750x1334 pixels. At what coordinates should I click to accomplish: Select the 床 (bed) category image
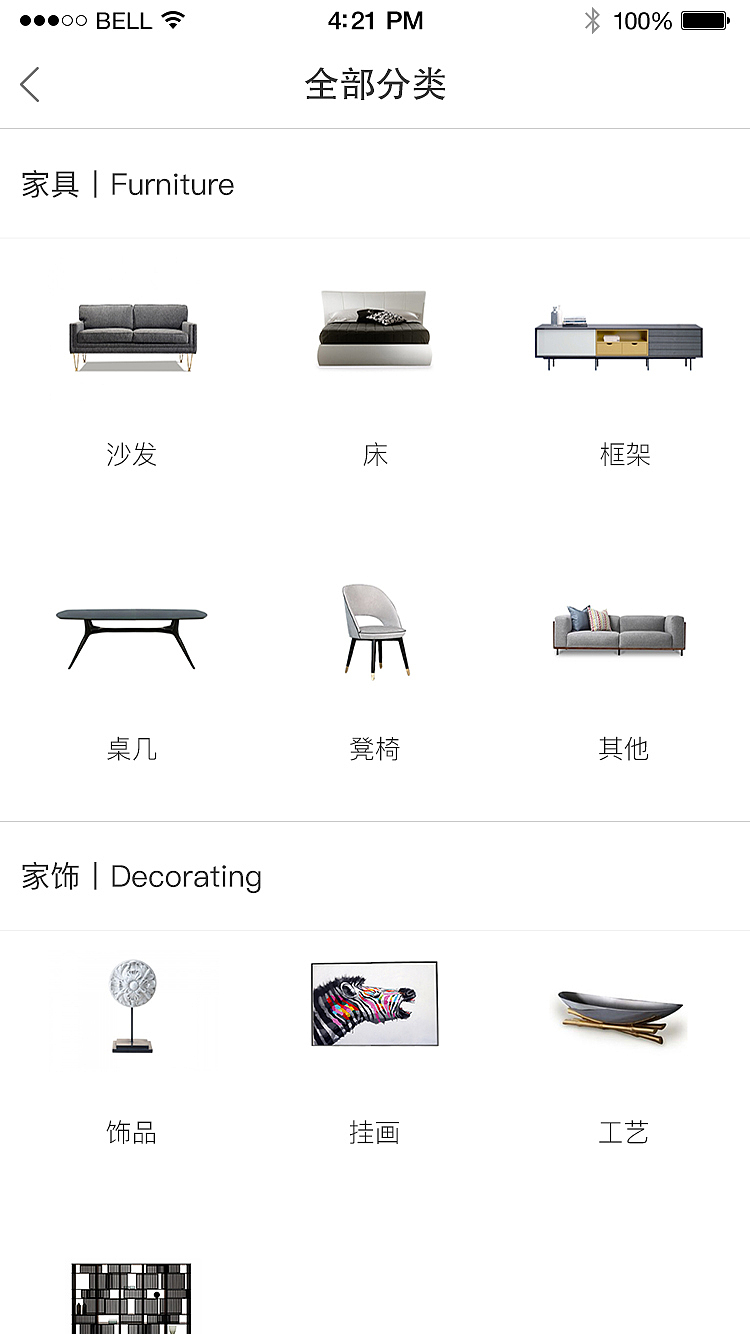[x=374, y=330]
